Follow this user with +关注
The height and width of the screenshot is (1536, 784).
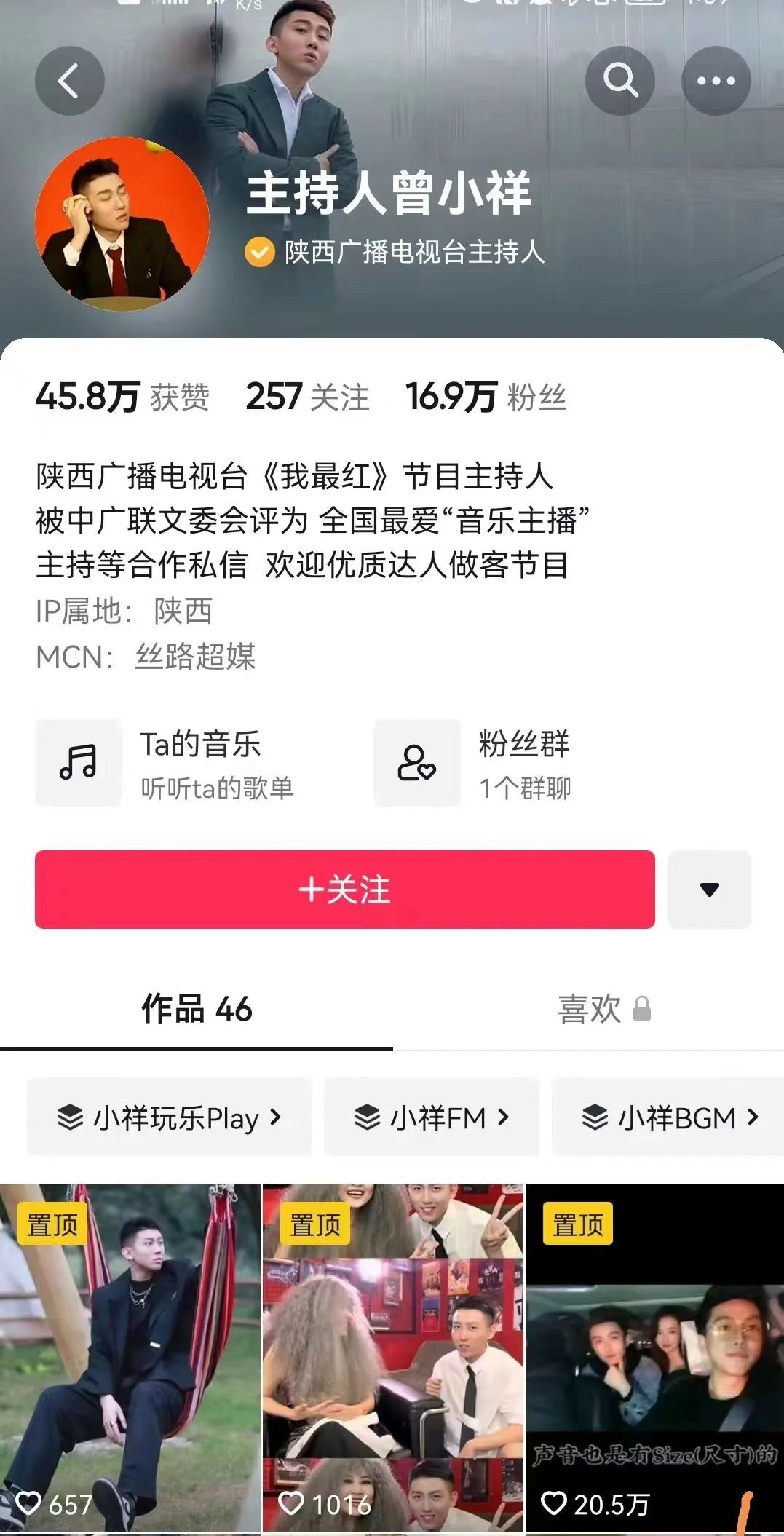click(x=344, y=890)
